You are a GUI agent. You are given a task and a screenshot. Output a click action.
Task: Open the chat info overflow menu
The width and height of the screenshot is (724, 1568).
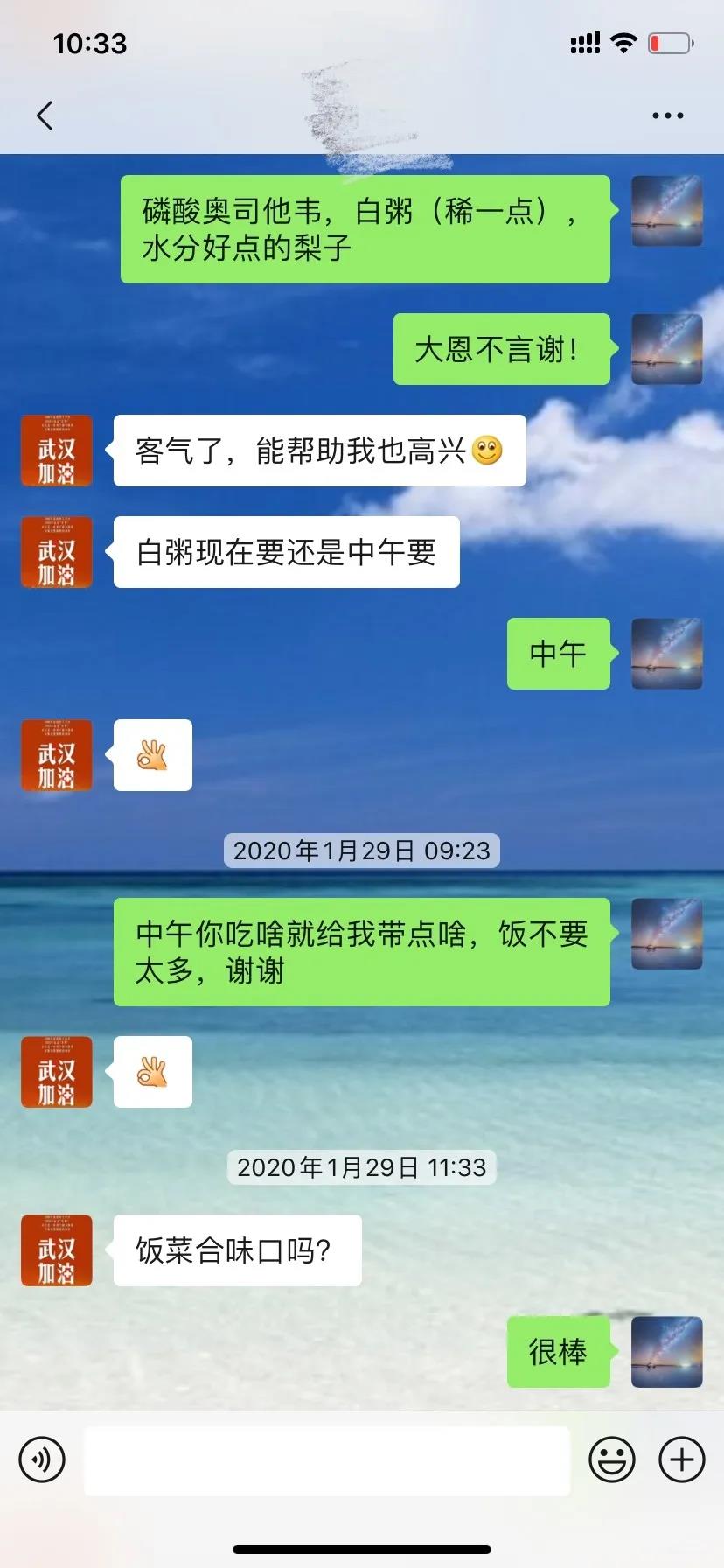[667, 115]
